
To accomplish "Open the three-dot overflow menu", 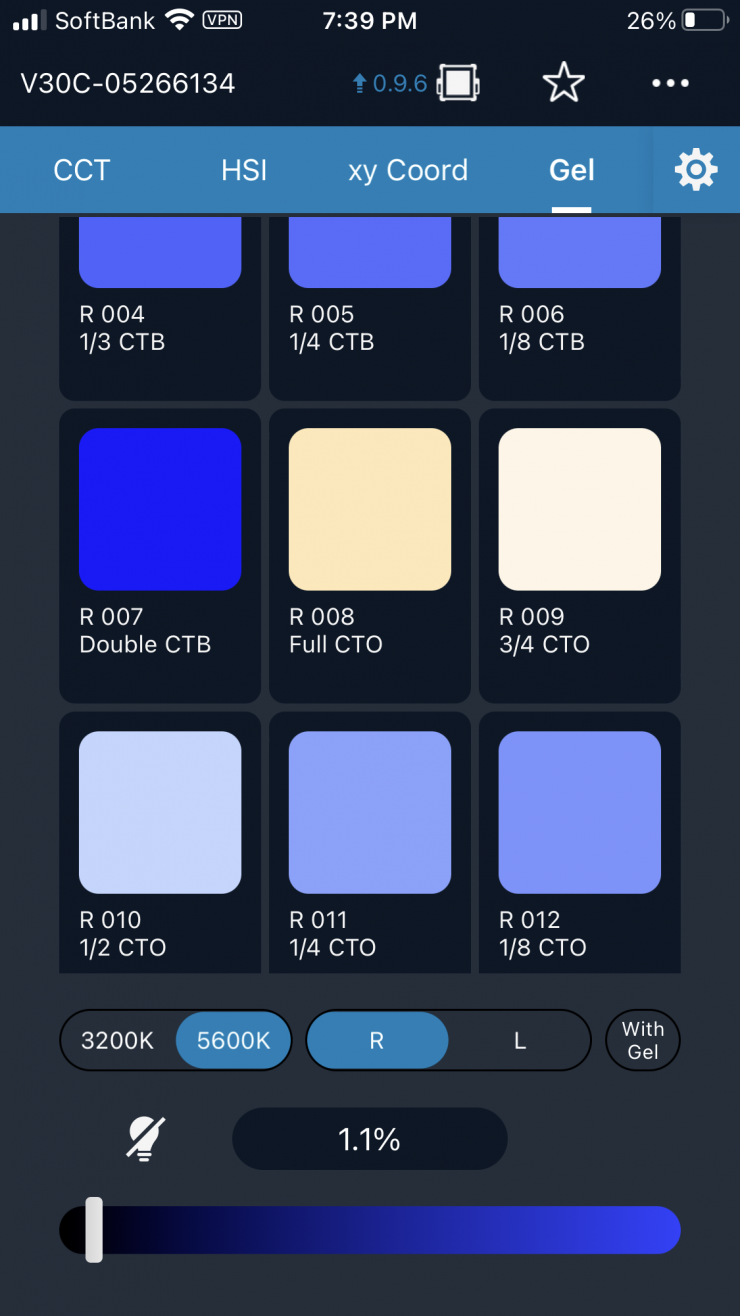I will (x=670, y=83).
